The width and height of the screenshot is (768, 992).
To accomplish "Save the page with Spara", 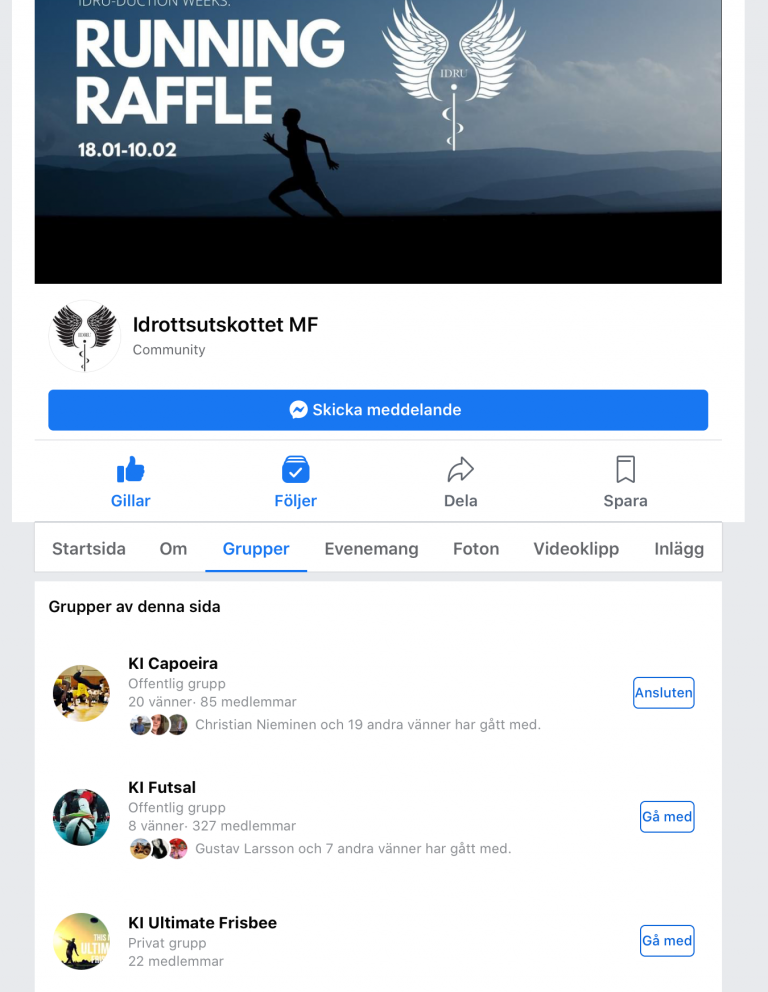I will pyautogui.click(x=625, y=481).
